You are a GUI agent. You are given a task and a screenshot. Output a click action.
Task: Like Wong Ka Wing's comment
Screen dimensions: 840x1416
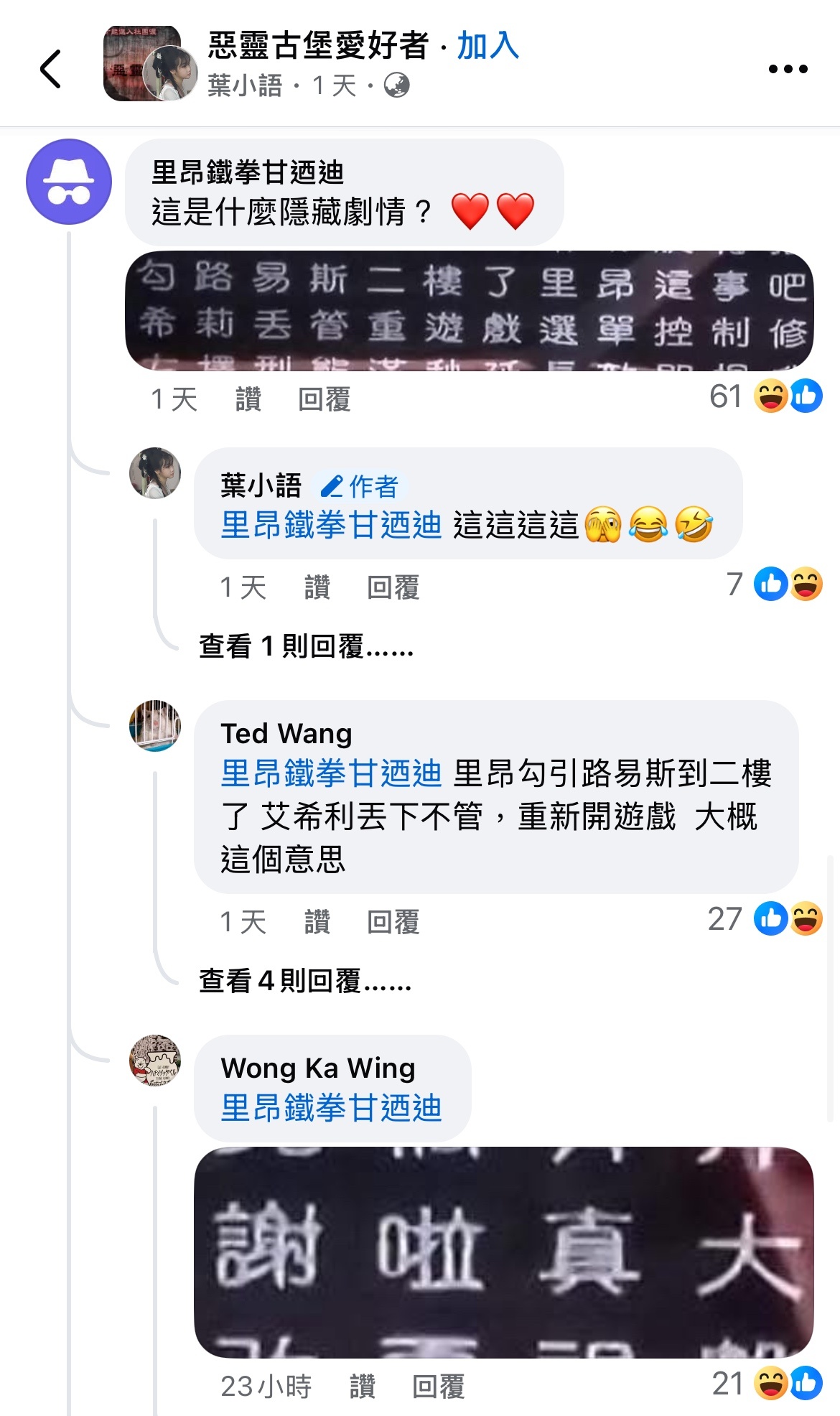(362, 1386)
